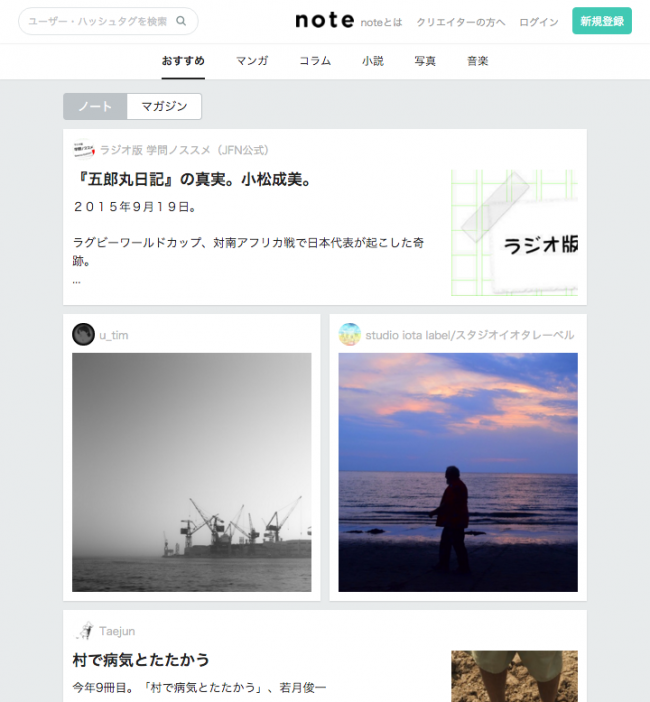The height and width of the screenshot is (702, 650).
Task: Switch to the マガジン segment
Action: (x=164, y=107)
